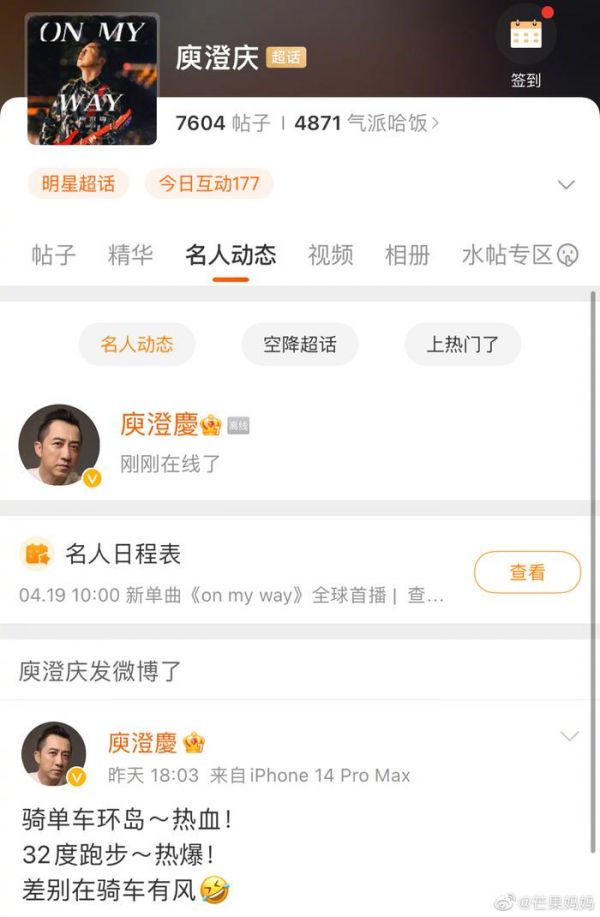Tap 查看 to view the celebrity schedule

(x=527, y=572)
